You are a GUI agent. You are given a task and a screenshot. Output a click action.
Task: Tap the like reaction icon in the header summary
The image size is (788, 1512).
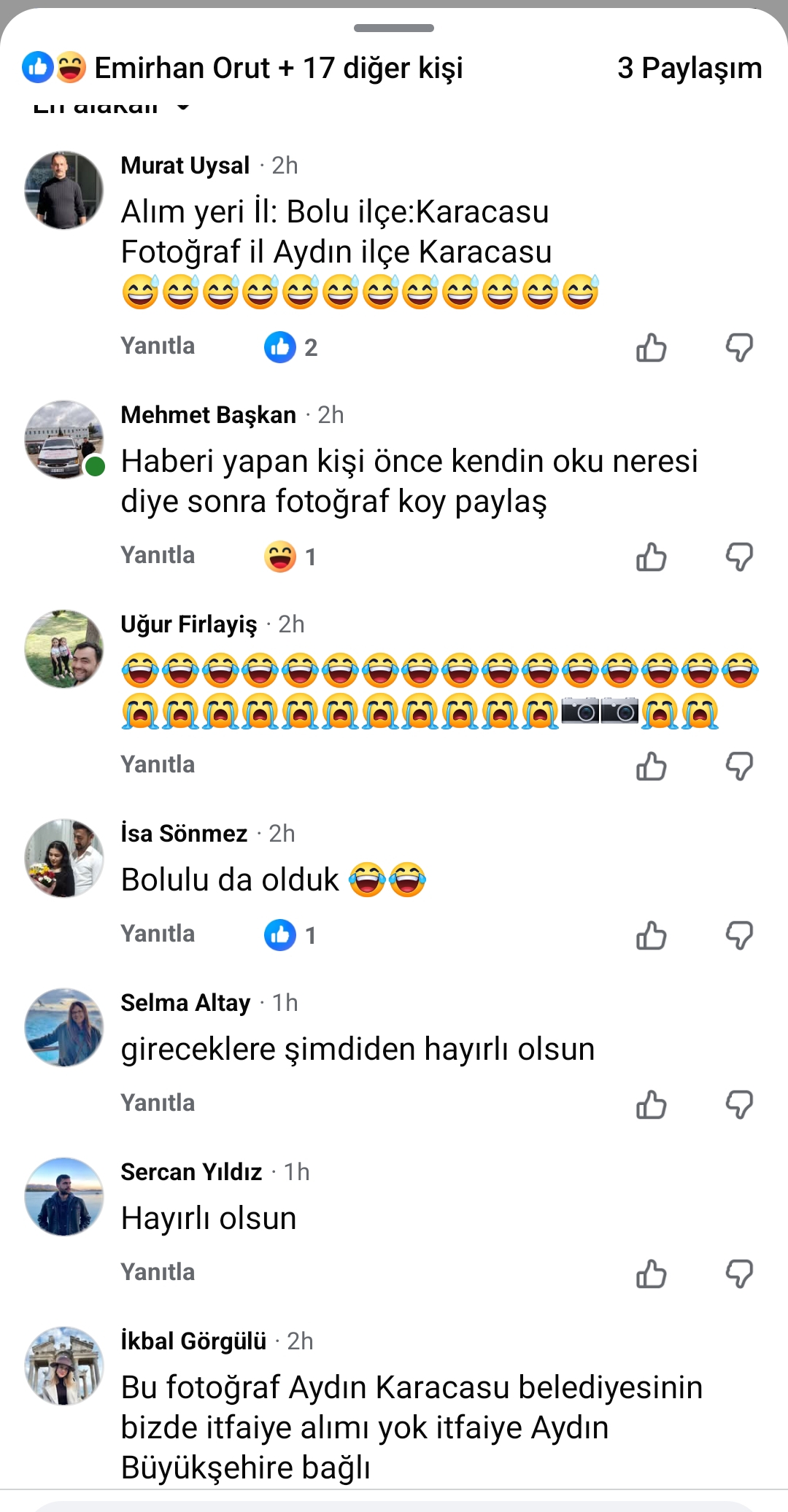[x=38, y=67]
